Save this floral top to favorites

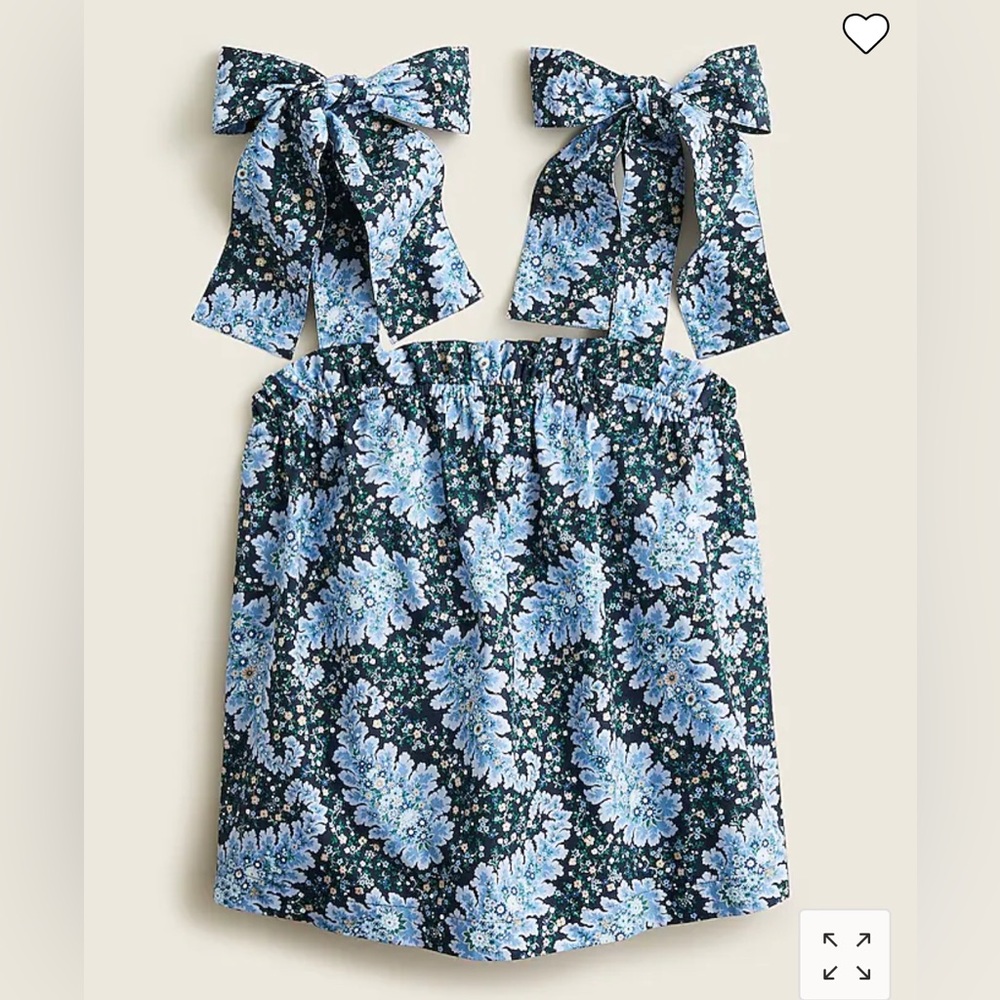[x=865, y=34]
